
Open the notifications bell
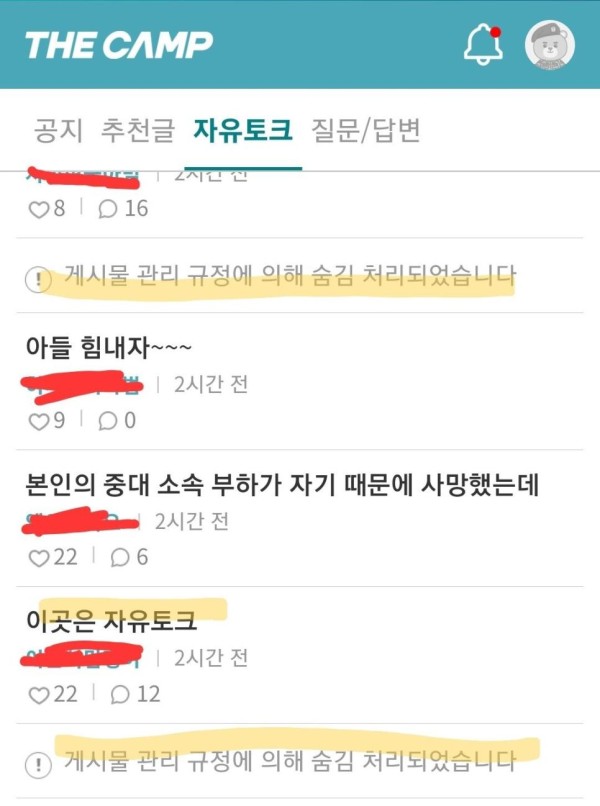coord(483,44)
